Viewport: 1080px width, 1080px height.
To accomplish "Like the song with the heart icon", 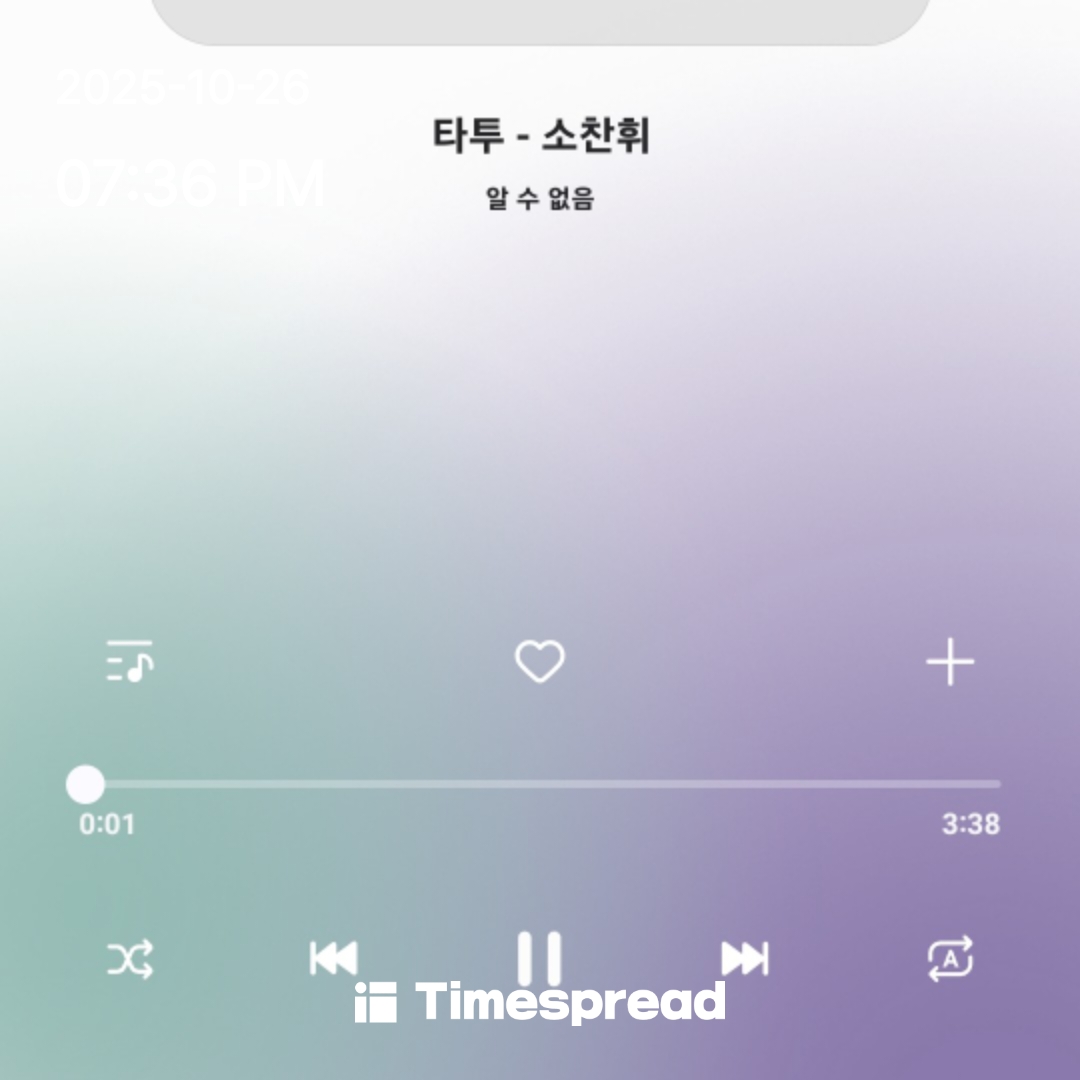I will [x=540, y=662].
